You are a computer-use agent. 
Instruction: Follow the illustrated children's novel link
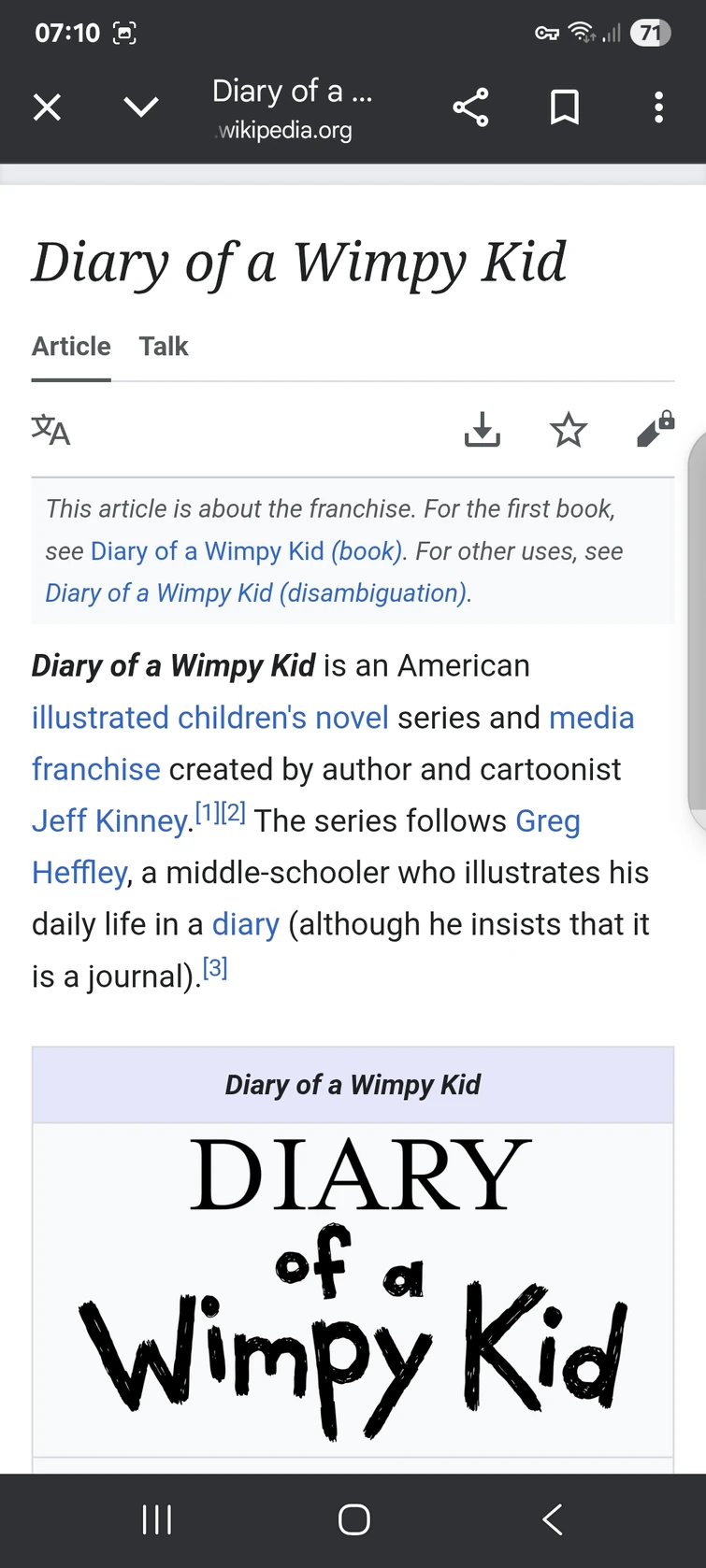pos(209,718)
